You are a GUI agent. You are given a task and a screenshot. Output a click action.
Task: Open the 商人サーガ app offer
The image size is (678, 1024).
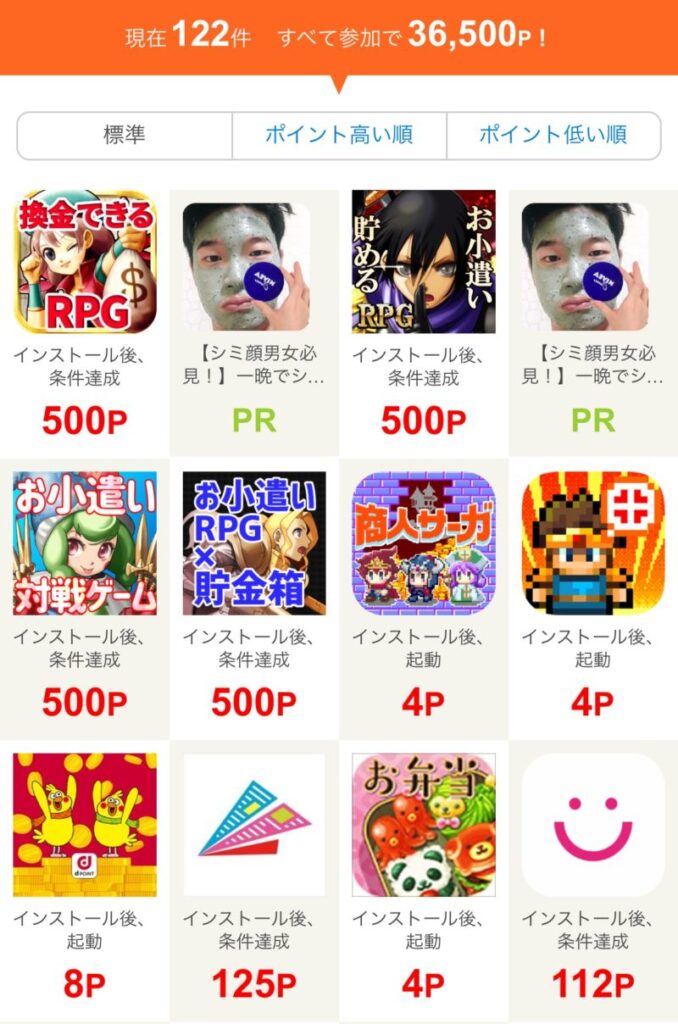coord(423,543)
